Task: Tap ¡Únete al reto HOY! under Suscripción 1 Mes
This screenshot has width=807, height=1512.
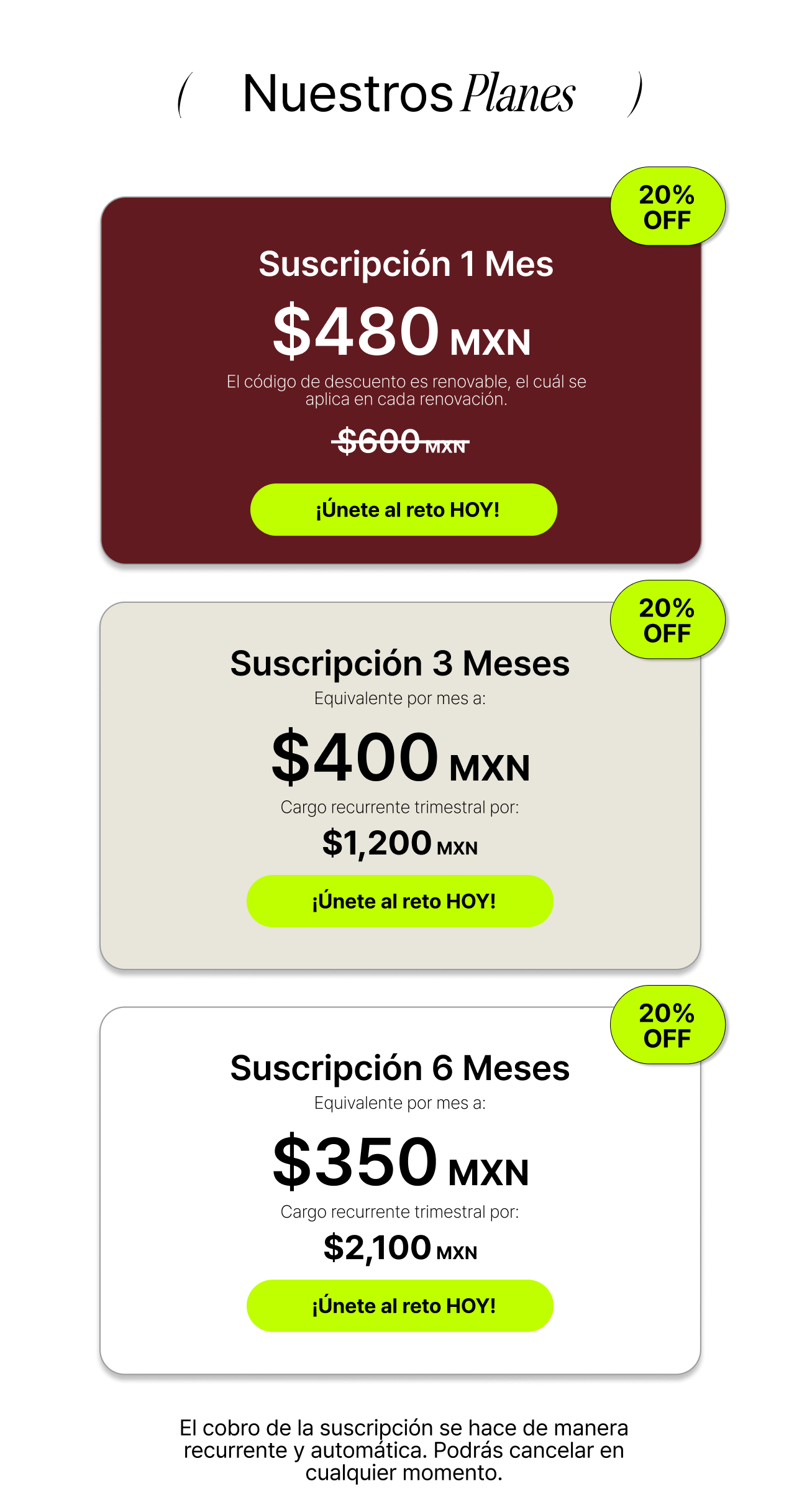Action: click(x=403, y=510)
